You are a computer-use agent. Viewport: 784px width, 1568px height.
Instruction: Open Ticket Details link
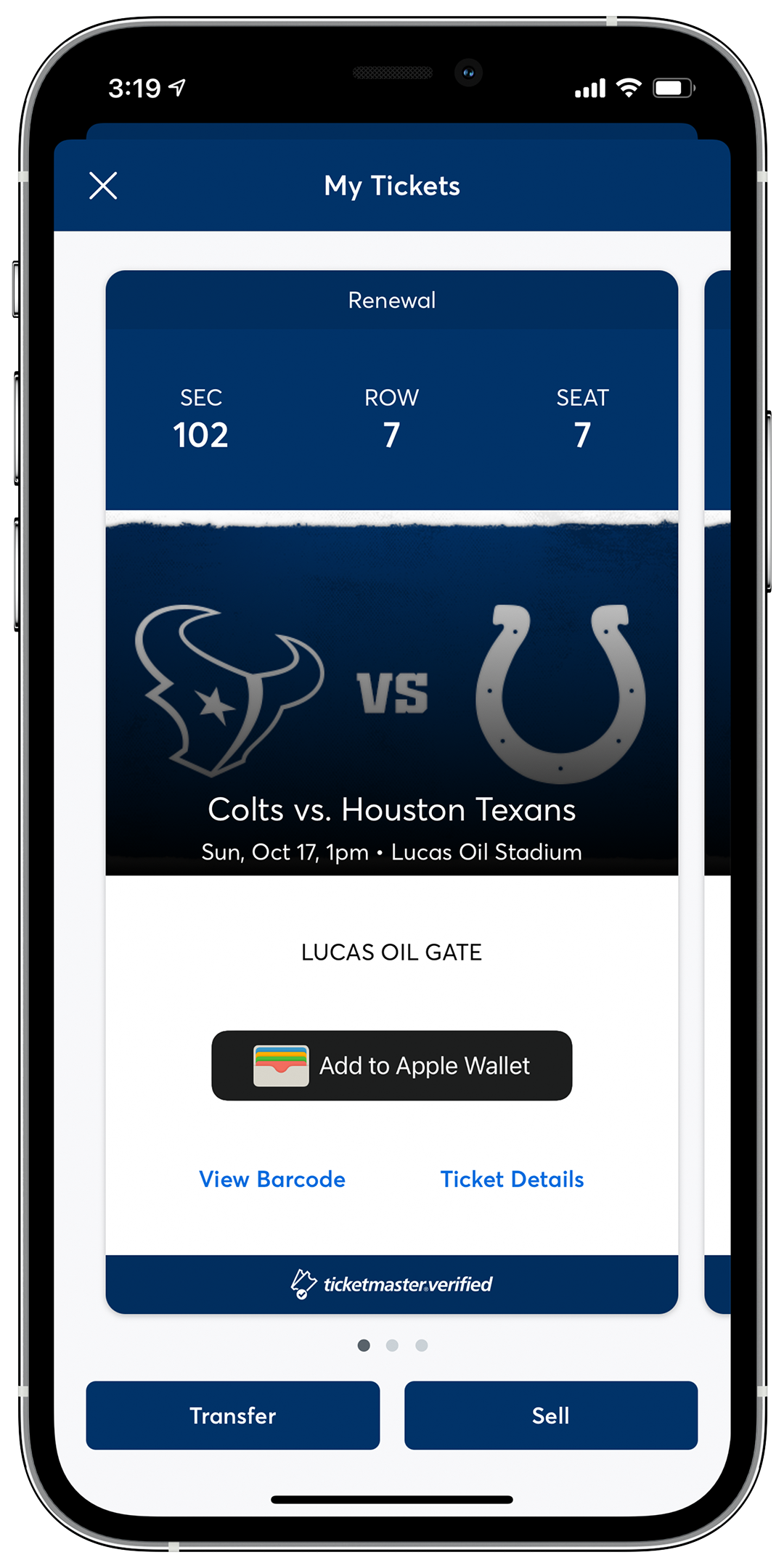point(512,1179)
